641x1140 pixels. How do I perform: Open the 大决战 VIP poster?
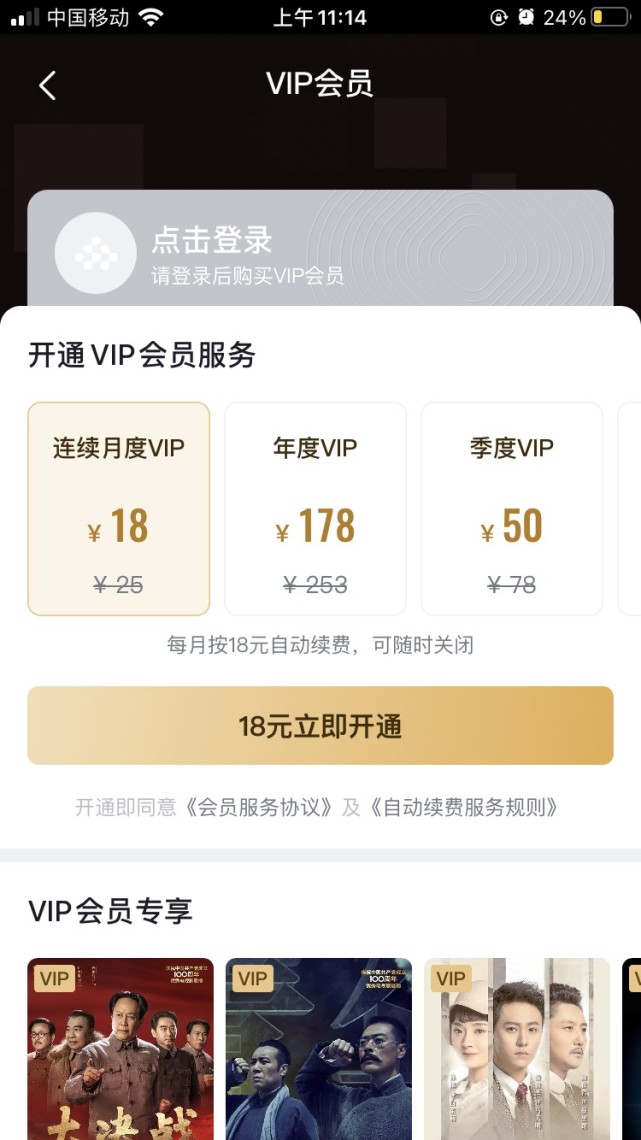pyautogui.click(x=120, y=1050)
